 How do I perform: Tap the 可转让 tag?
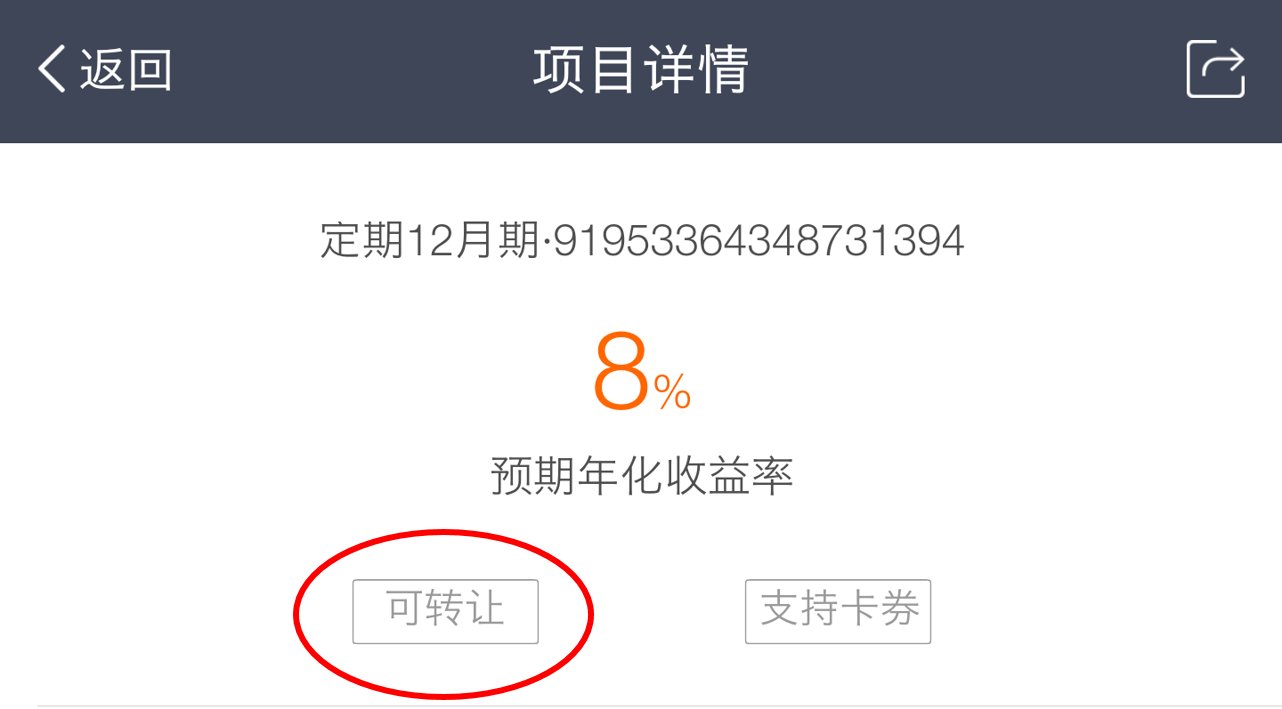[x=445, y=611]
